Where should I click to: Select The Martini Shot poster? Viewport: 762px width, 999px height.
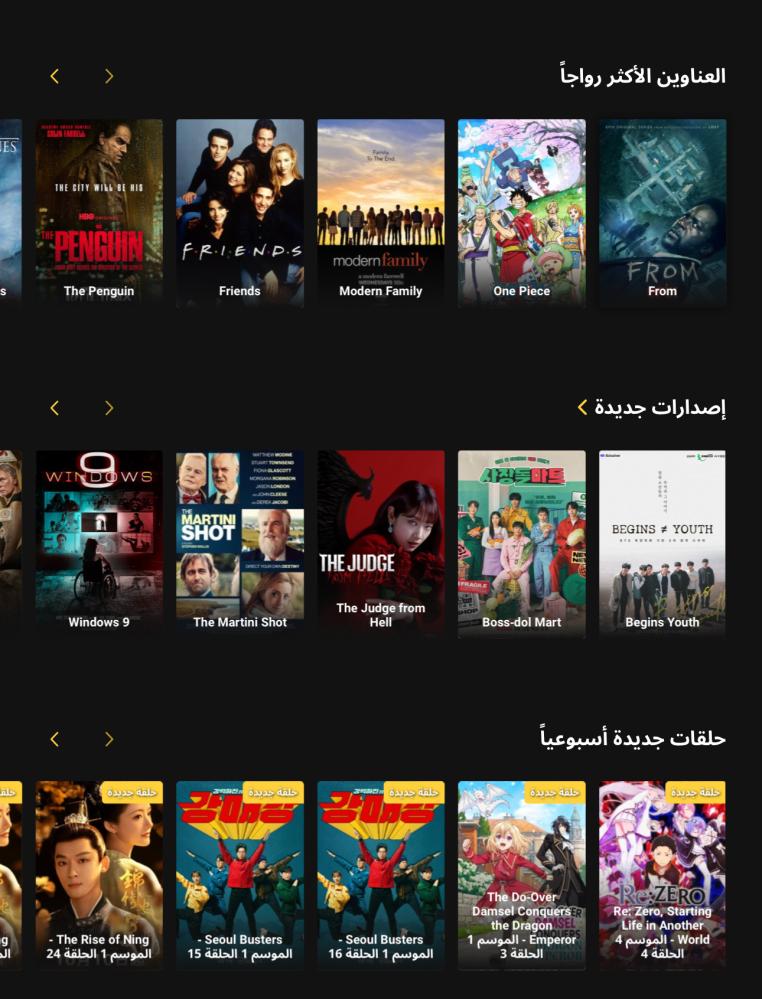pyautogui.click(x=240, y=542)
